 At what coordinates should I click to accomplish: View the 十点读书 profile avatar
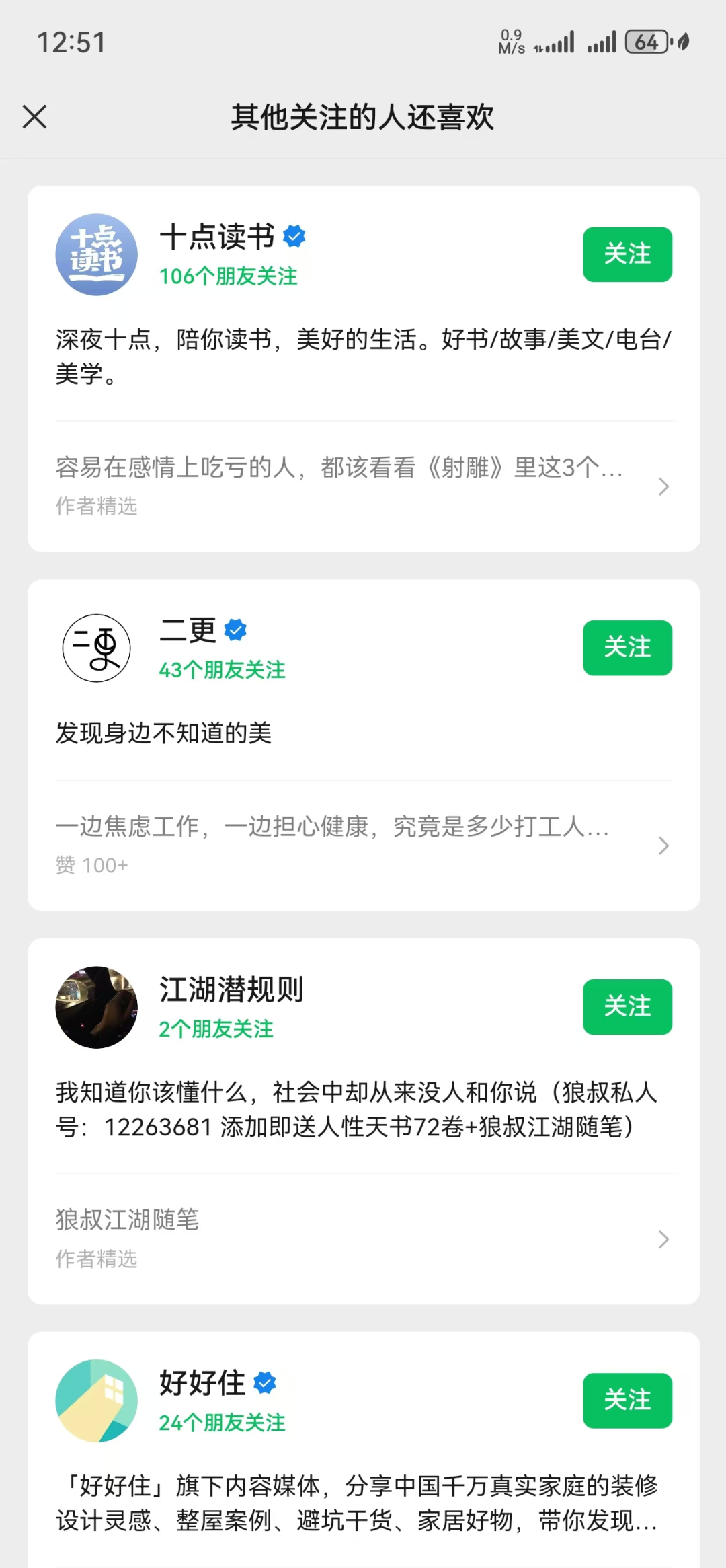pyautogui.click(x=97, y=255)
